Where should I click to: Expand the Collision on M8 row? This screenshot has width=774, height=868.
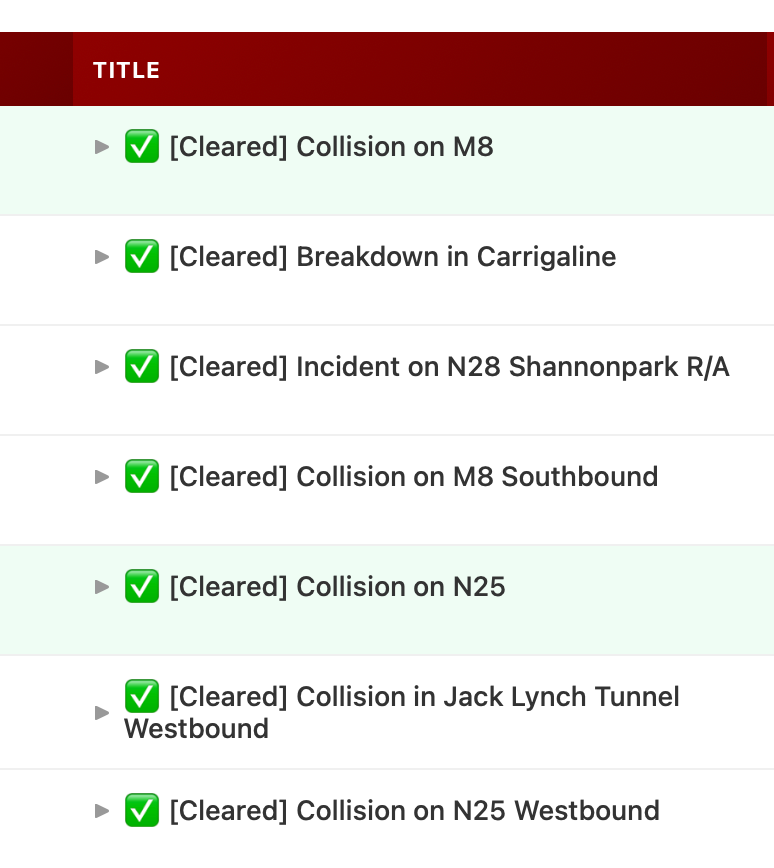(101, 147)
